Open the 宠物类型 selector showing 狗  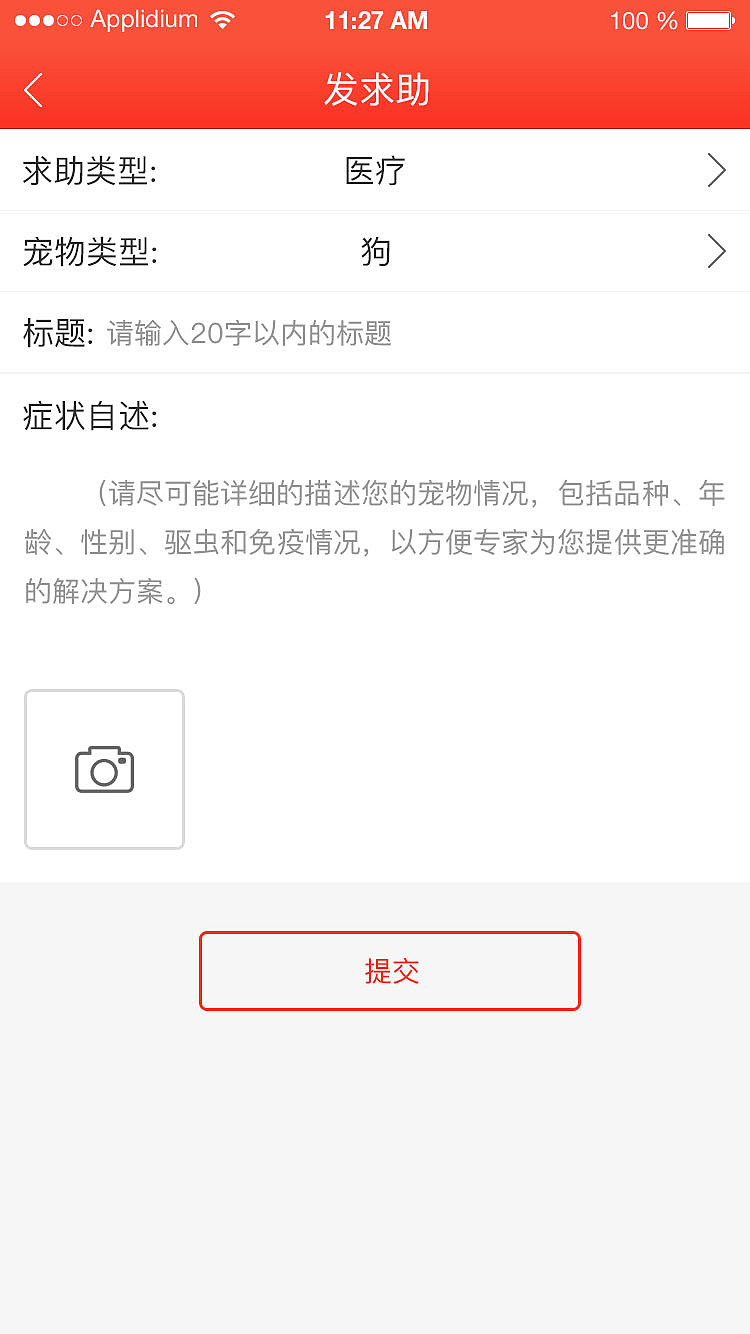click(x=375, y=251)
